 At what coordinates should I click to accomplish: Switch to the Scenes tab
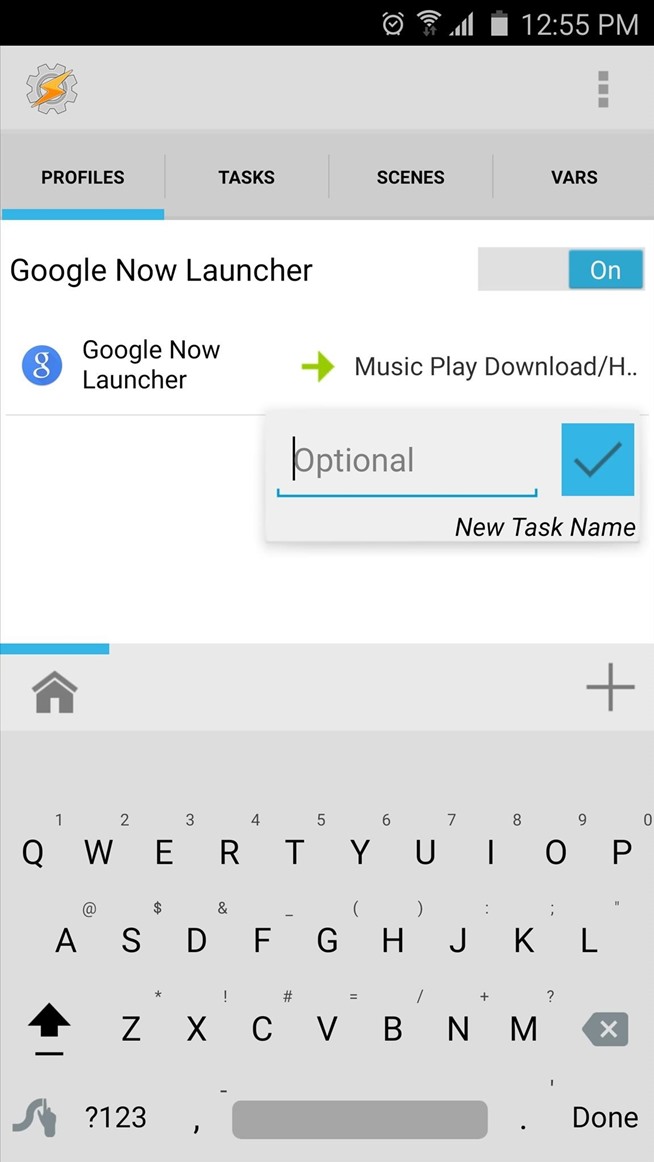(x=410, y=178)
